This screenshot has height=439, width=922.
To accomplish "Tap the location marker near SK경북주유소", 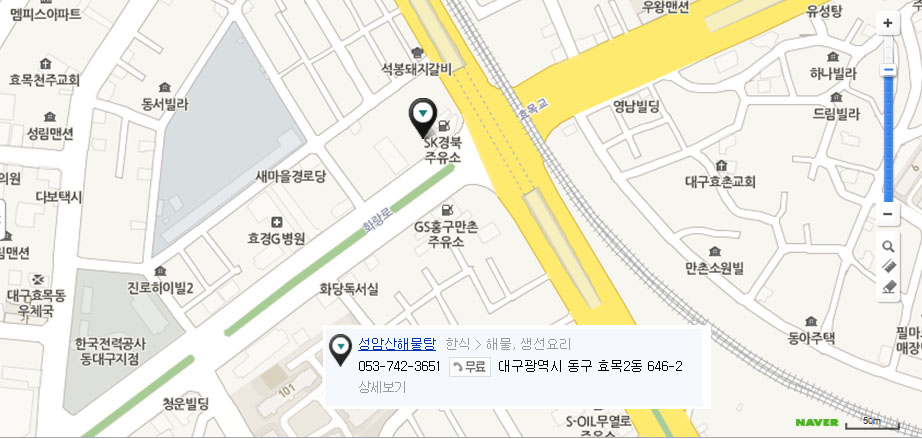I will click(x=424, y=117).
